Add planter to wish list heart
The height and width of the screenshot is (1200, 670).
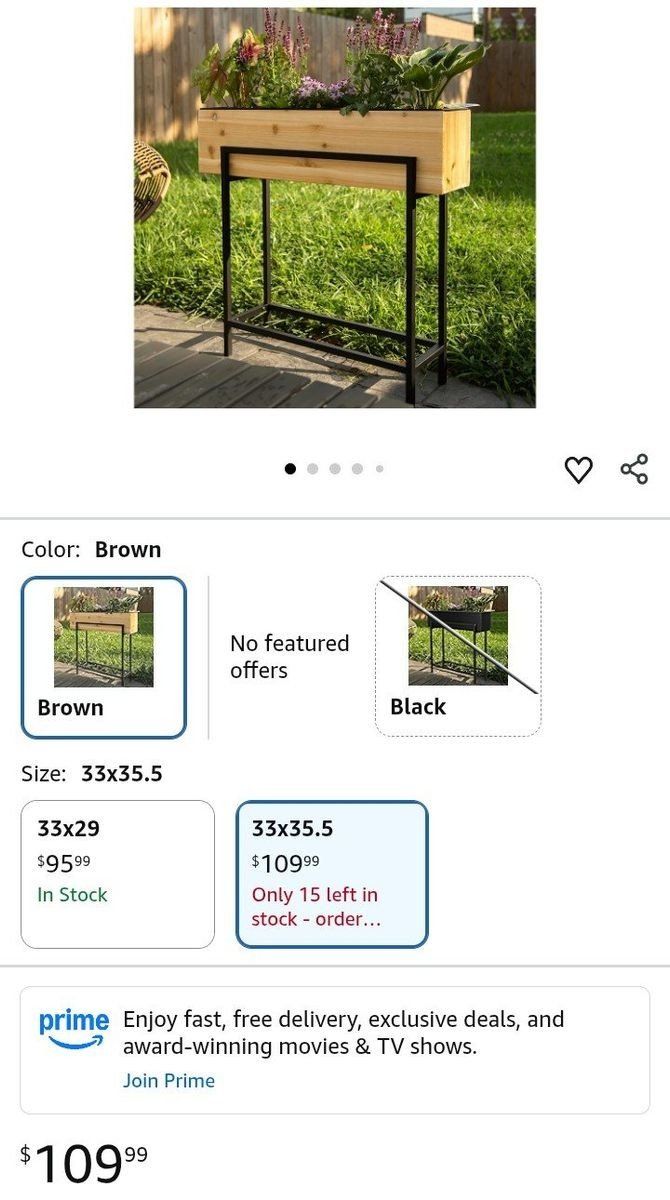click(x=578, y=469)
